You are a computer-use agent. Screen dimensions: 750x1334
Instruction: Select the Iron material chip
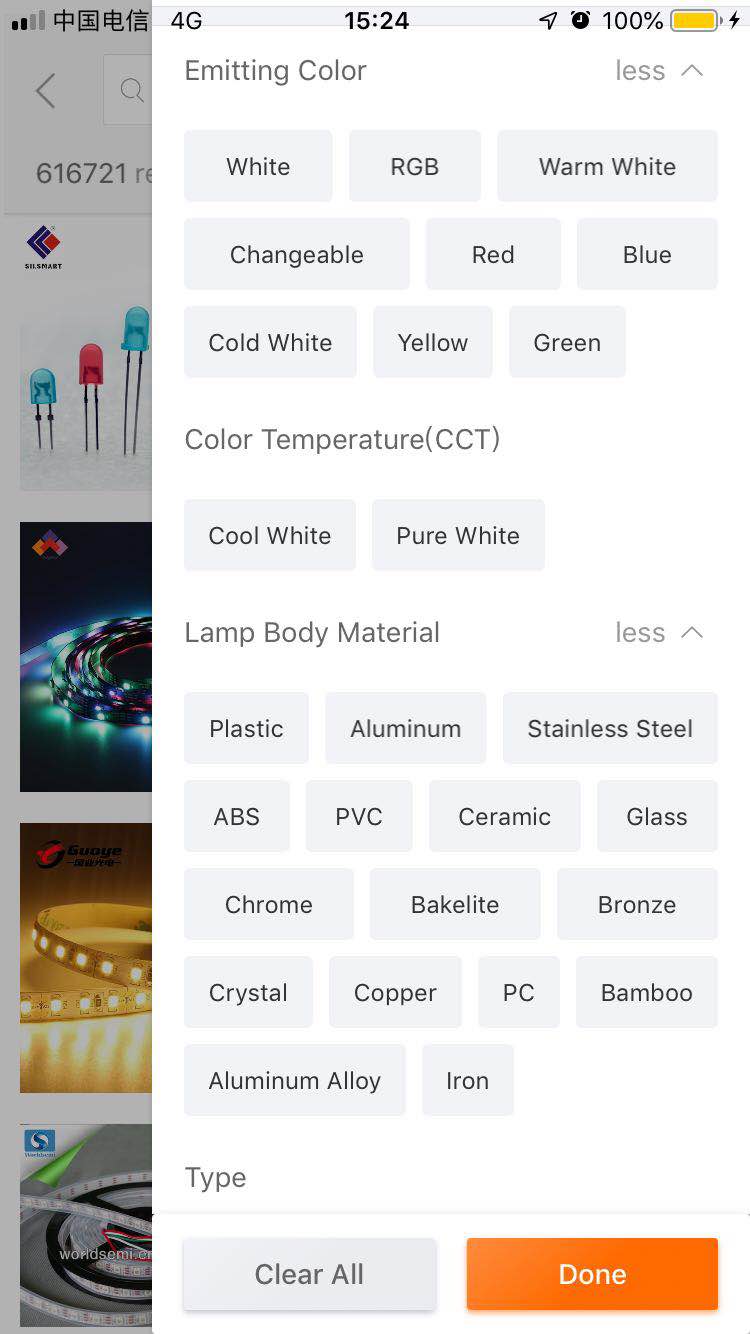coord(467,1080)
